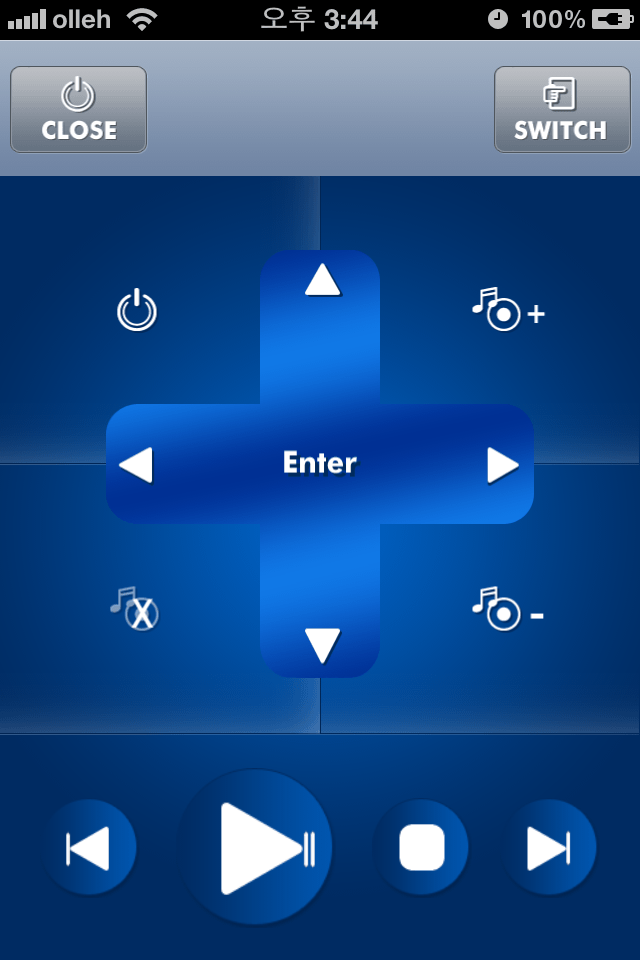Image resolution: width=640 pixels, height=960 pixels.
Task: Select Enter in the D-pad center
Action: click(320, 463)
